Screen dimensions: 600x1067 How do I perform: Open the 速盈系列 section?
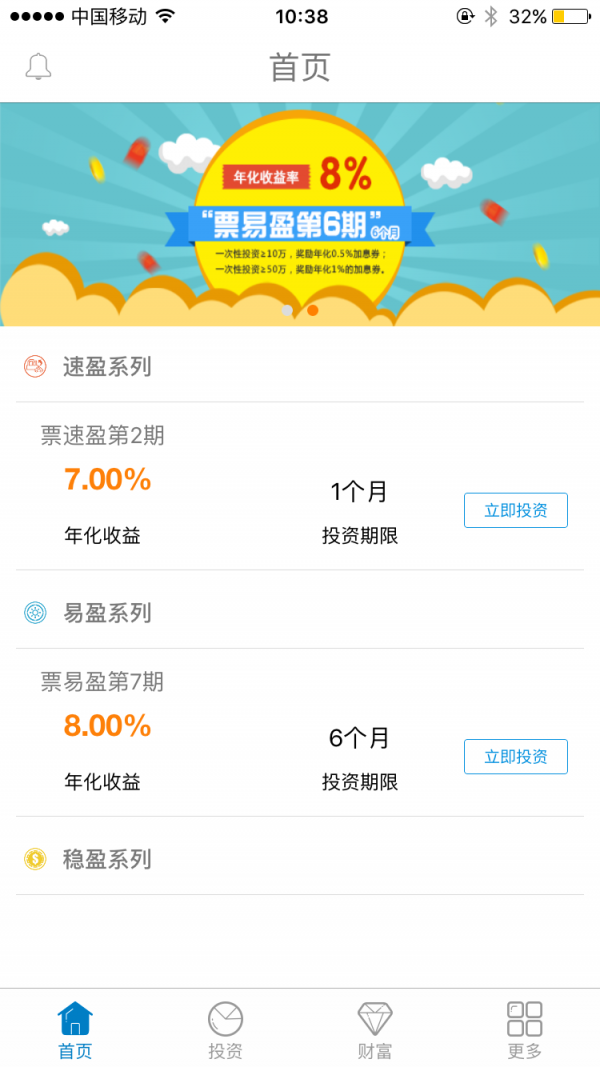tap(300, 367)
